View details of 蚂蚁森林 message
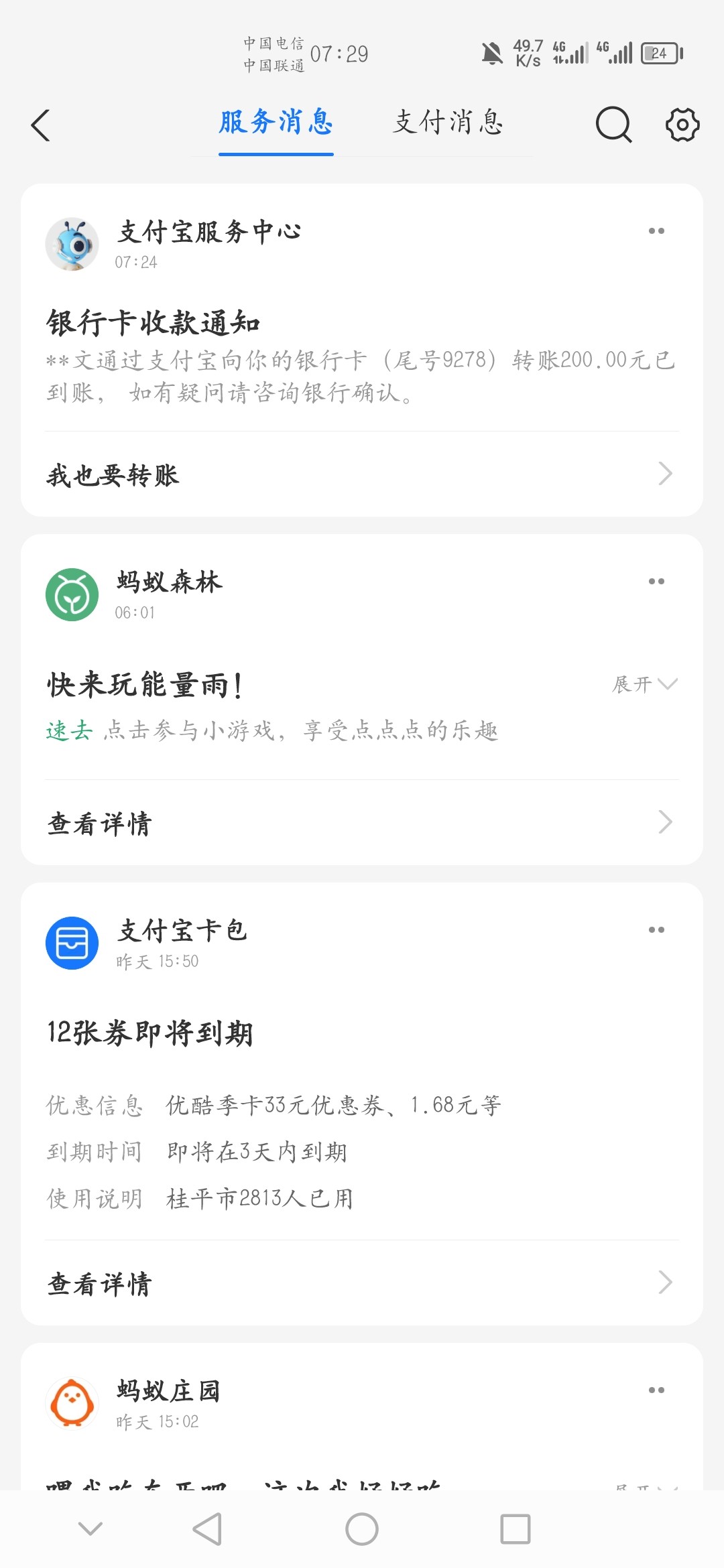724x1568 pixels. pyautogui.click(x=362, y=823)
